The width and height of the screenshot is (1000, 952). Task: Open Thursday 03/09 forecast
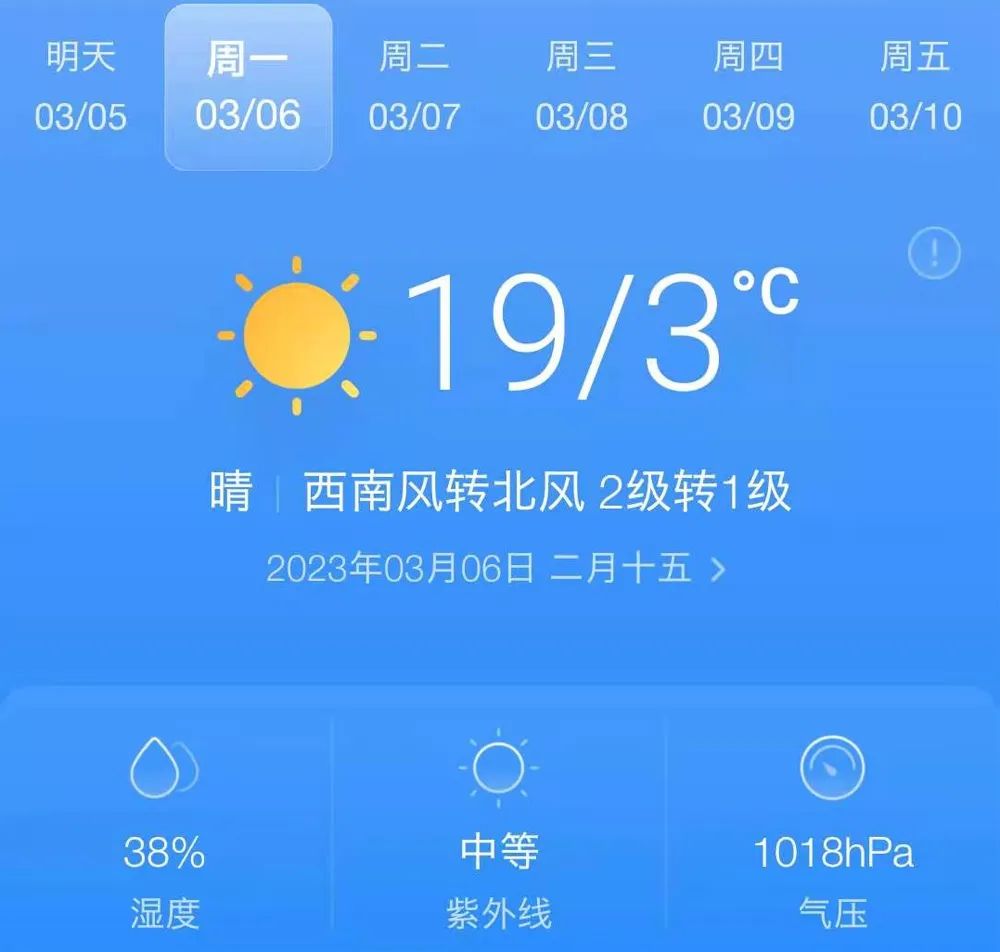(x=748, y=88)
